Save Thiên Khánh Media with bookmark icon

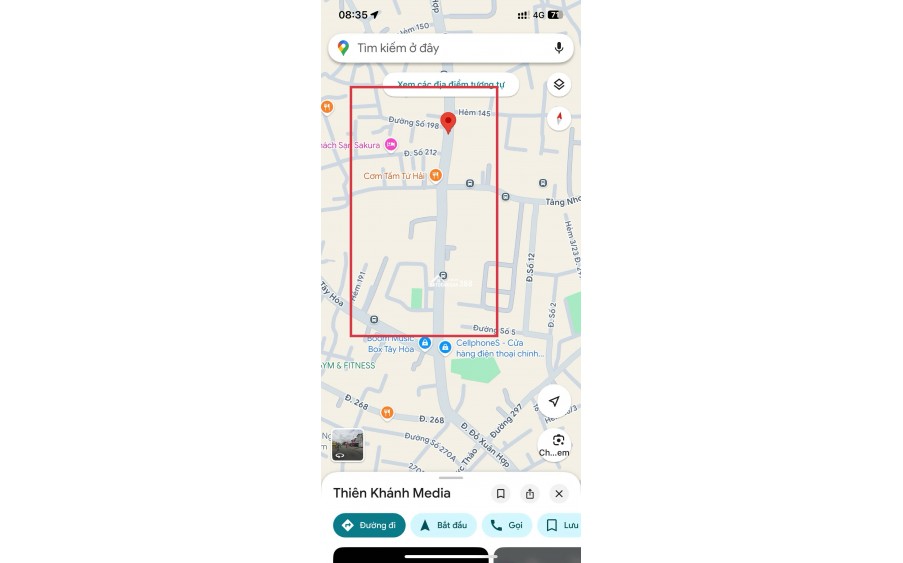[501, 493]
